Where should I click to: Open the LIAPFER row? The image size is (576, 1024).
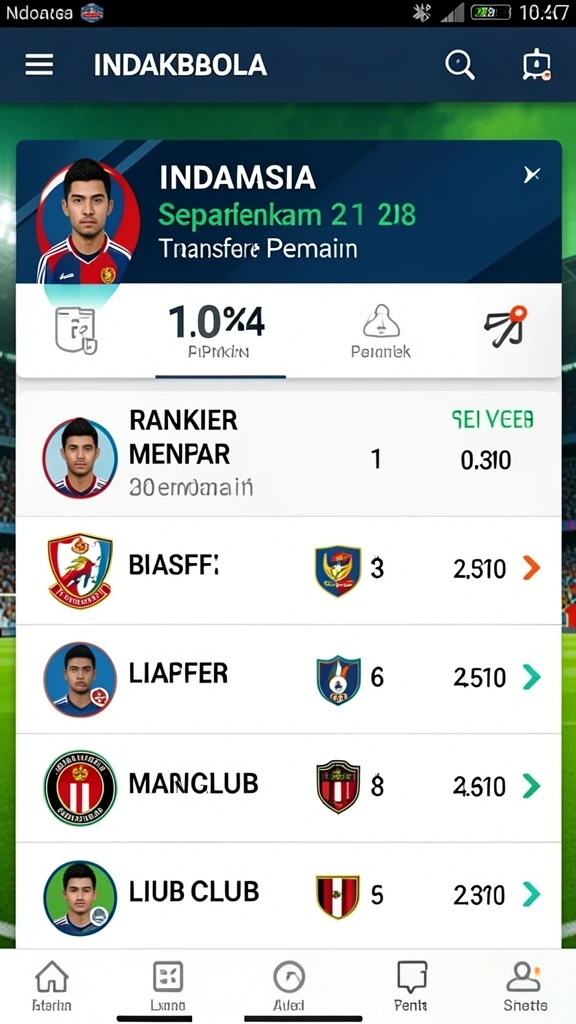[289, 679]
